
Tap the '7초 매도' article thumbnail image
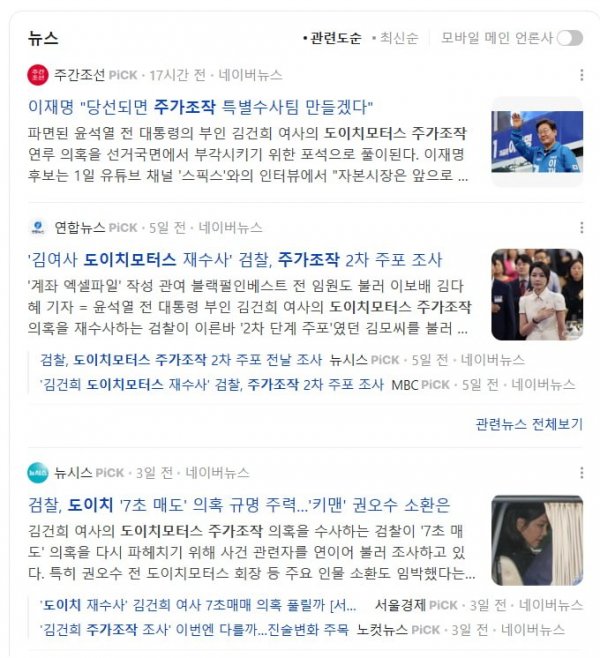pyautogui.click(x=537, y=540)
